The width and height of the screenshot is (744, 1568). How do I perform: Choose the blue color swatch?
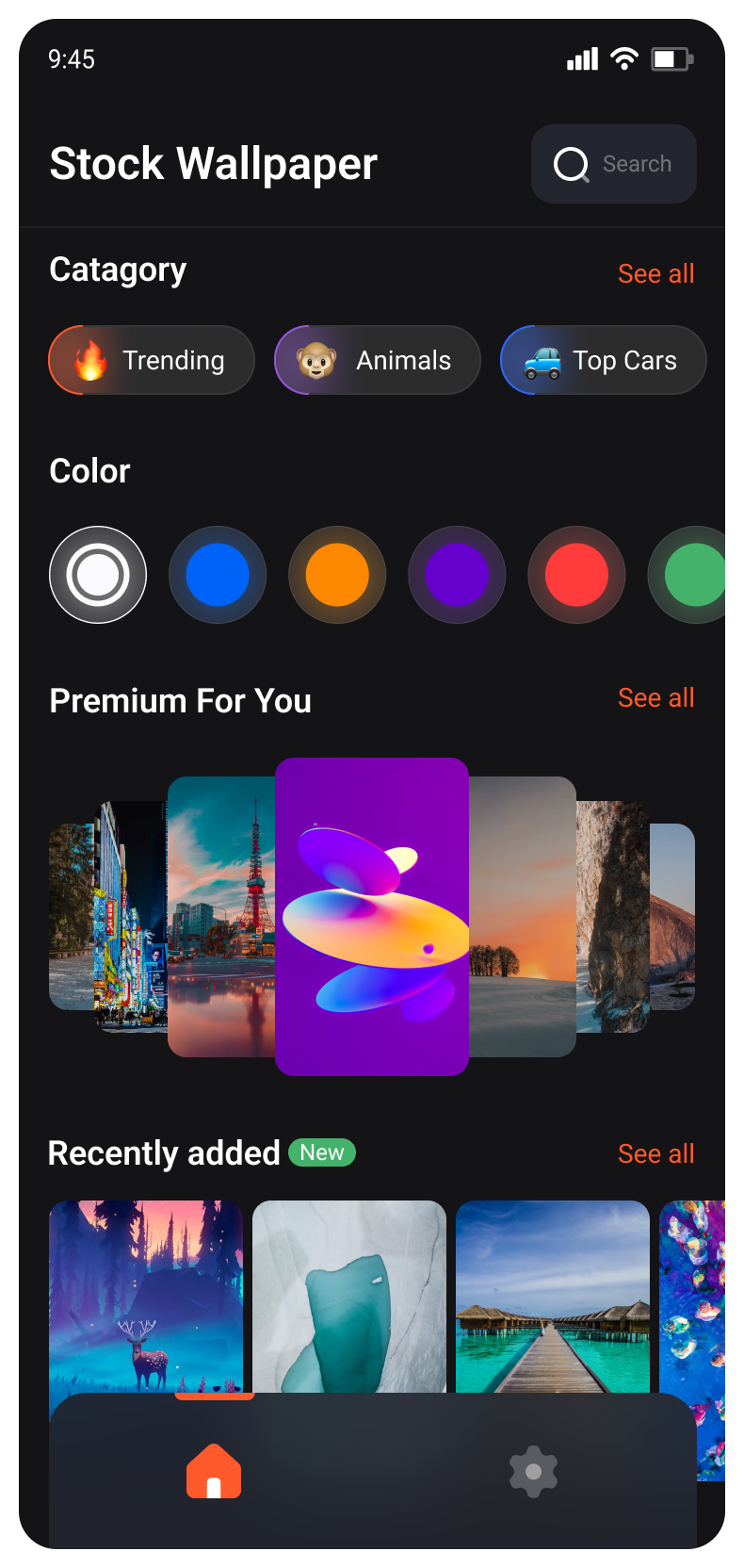[218, 575]
